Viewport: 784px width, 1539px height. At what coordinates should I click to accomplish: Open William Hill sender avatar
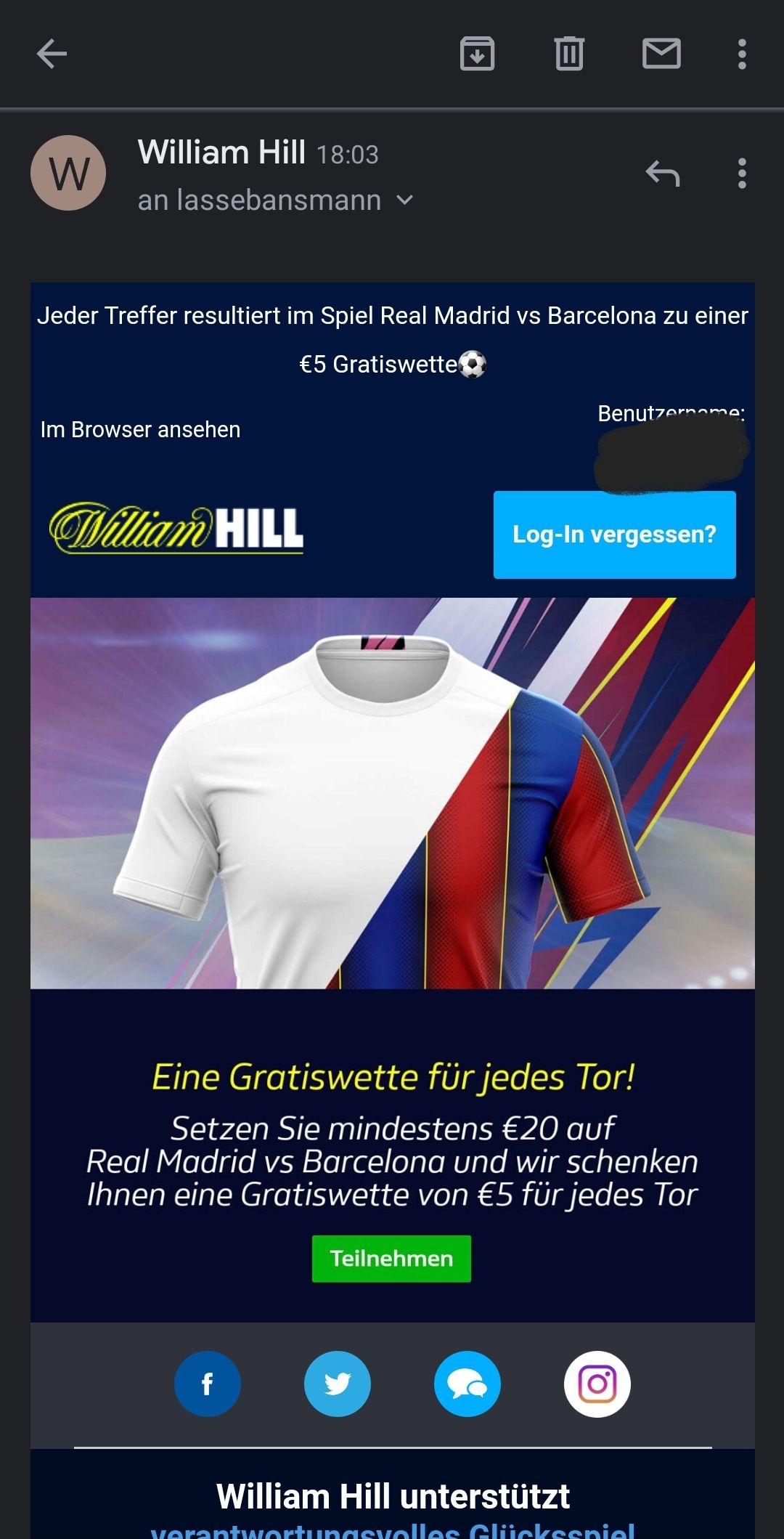coord(68,173)
